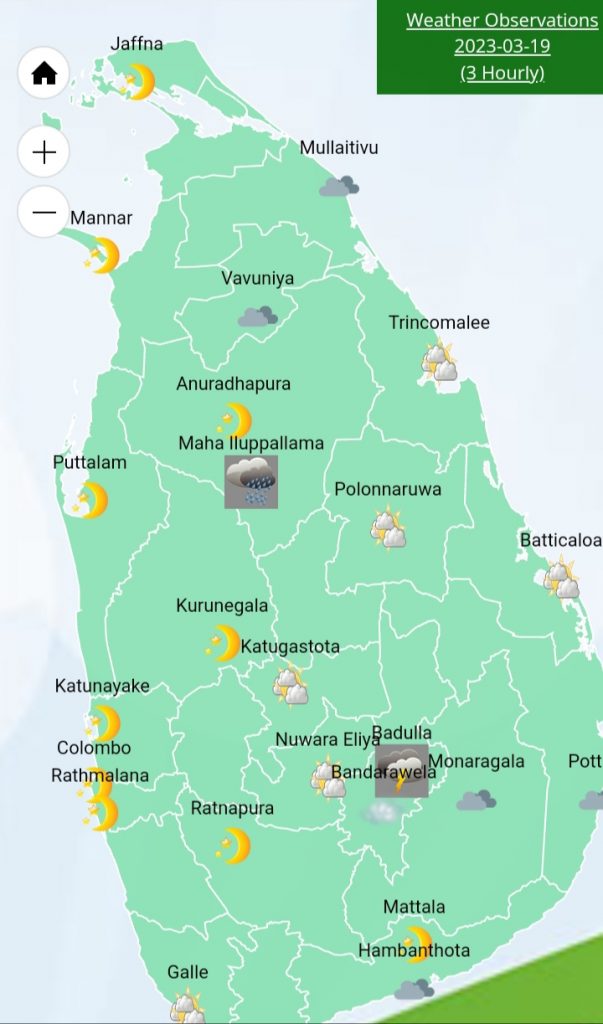Select the Maha Iluppallama rain marker
This screenshot has height=1024, width=603.
[x=251, y=482]
